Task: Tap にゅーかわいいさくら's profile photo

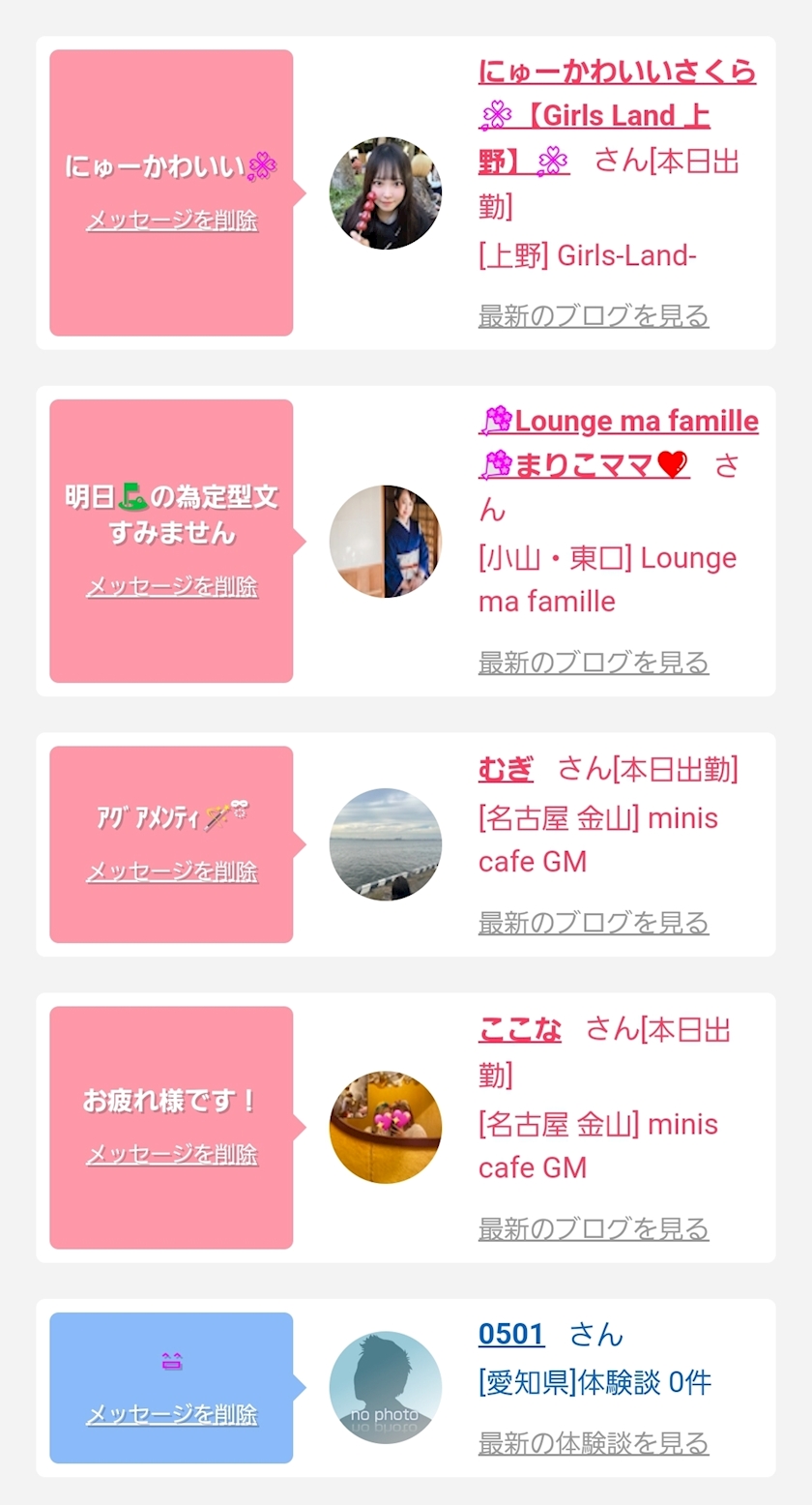Action: click(386, 193)
